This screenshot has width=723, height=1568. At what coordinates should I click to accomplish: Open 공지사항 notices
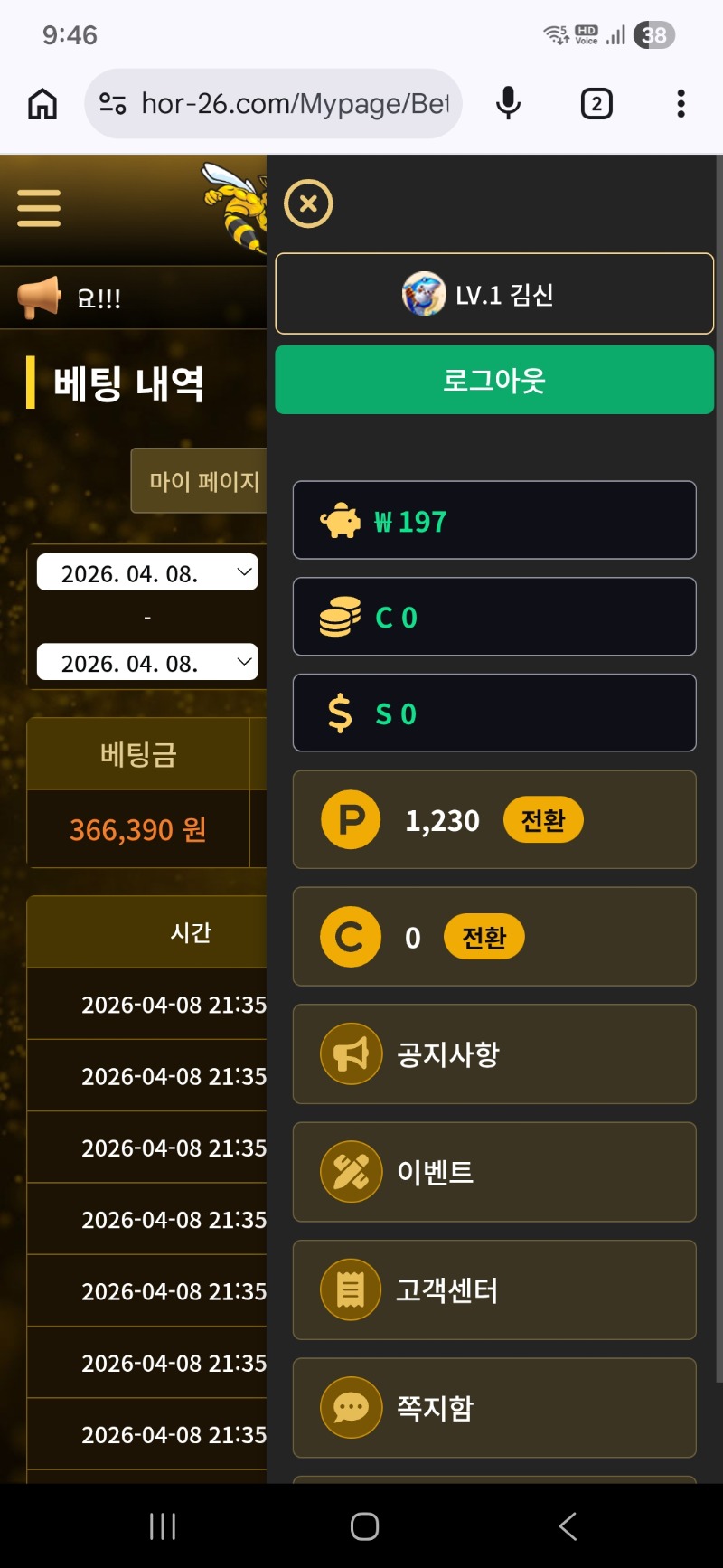(x=493, y=1054)
